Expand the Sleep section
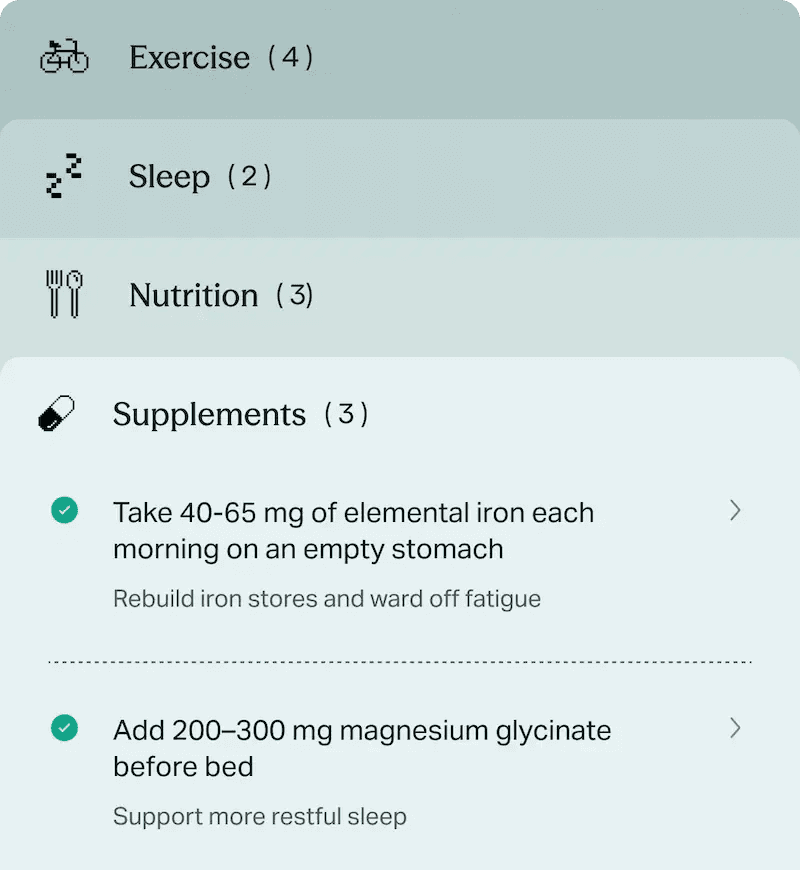The width and height of the screenshot is (800, 870). pos(170,177)
